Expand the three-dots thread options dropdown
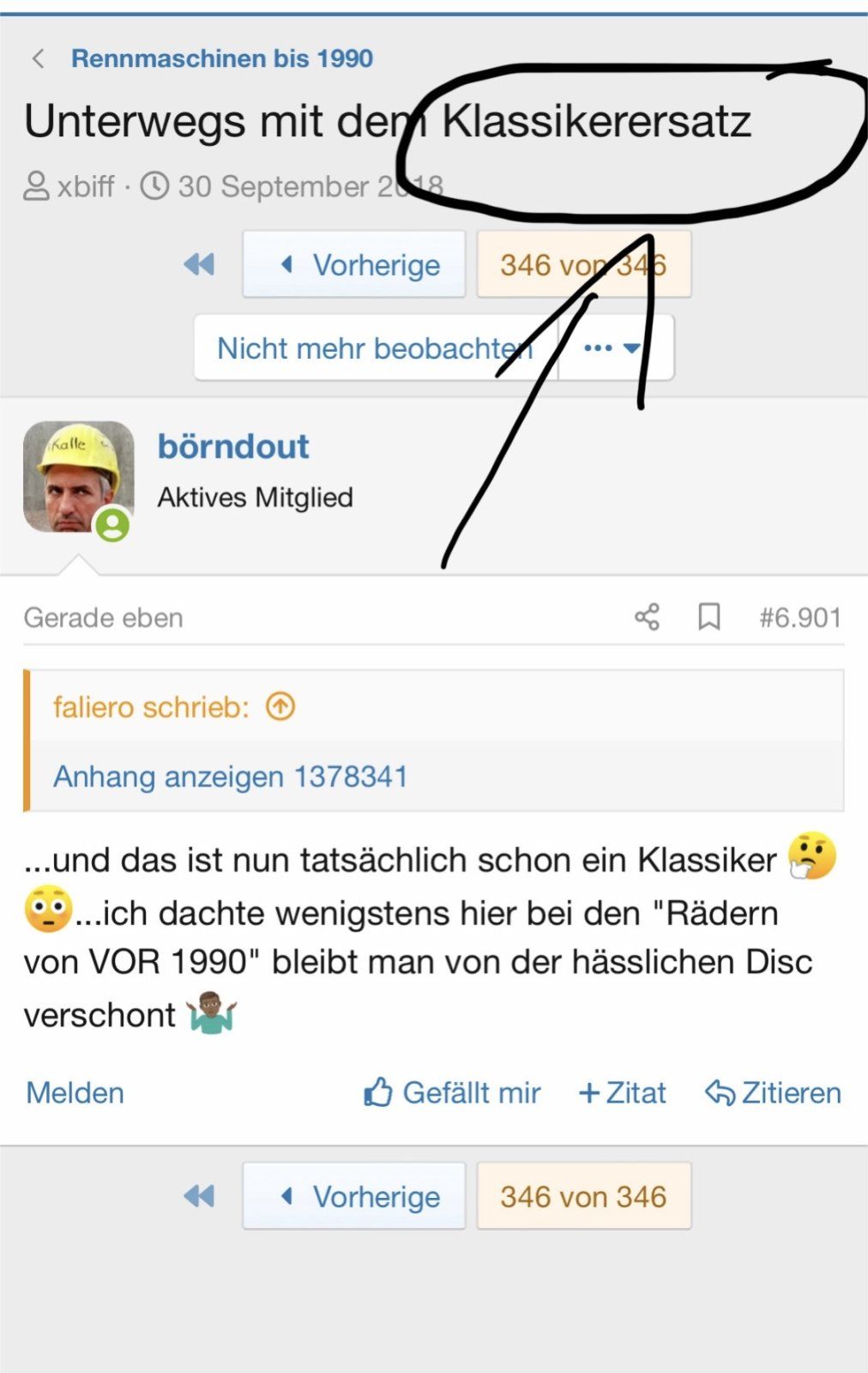 [x=612, y=348]
